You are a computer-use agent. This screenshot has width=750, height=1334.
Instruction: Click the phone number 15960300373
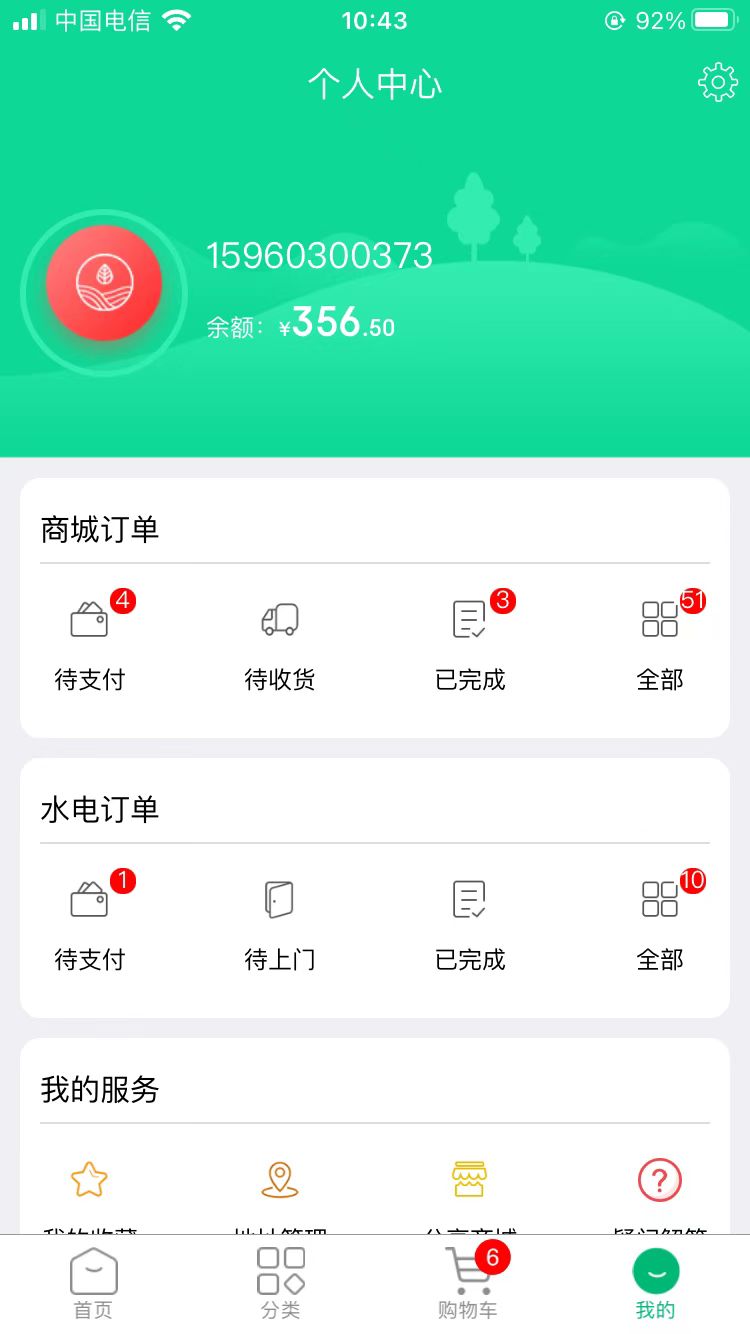(x=320, y=256)
